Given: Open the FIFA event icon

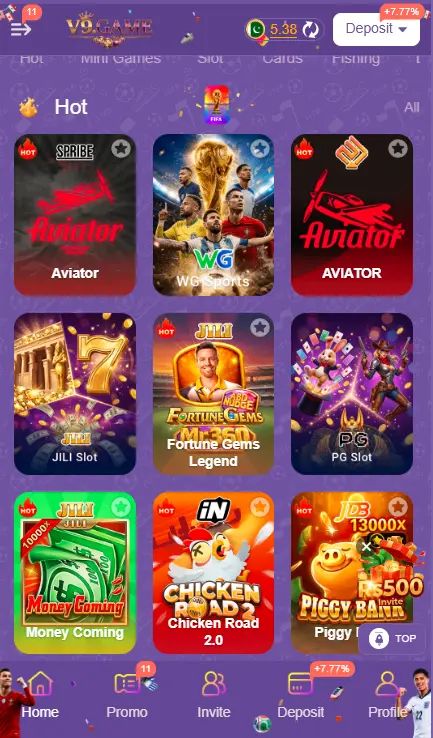Looking at the screenshot, I should [x=216, y=104].
